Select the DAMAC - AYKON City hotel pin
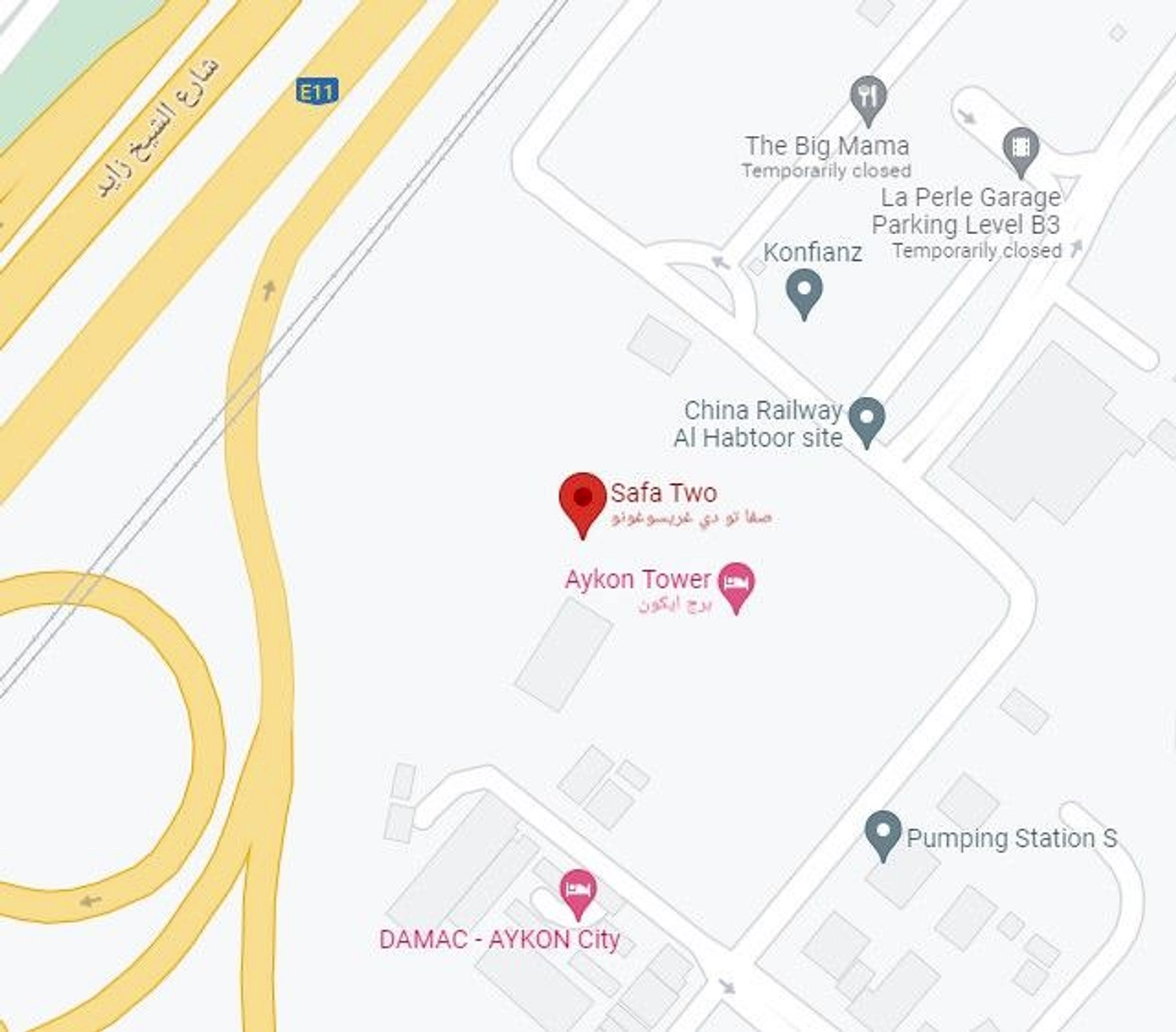The height and width of the screenshot is (1032, 1176). coord(578,891)
